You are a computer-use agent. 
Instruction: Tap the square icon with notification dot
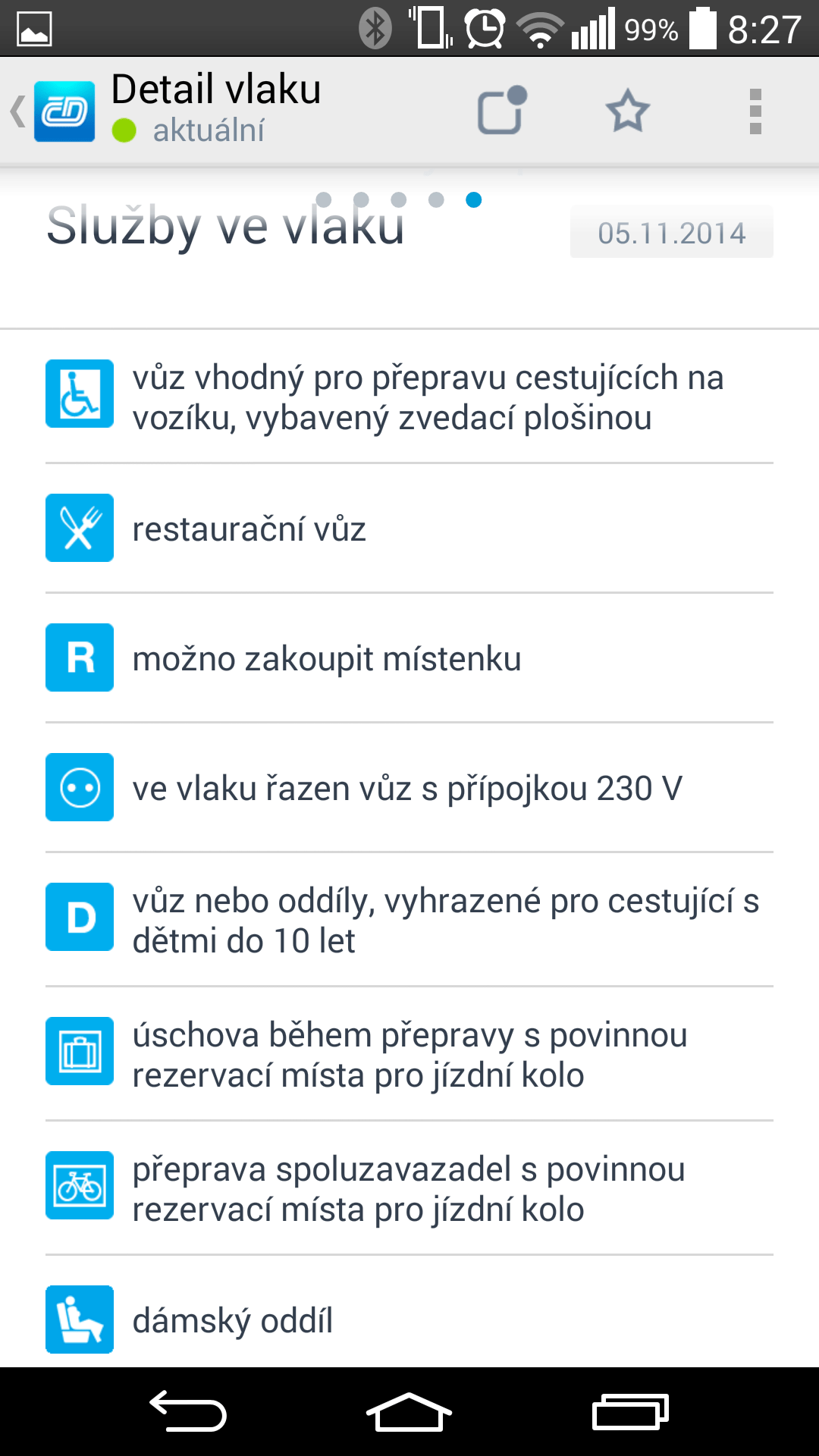(502, 111)
